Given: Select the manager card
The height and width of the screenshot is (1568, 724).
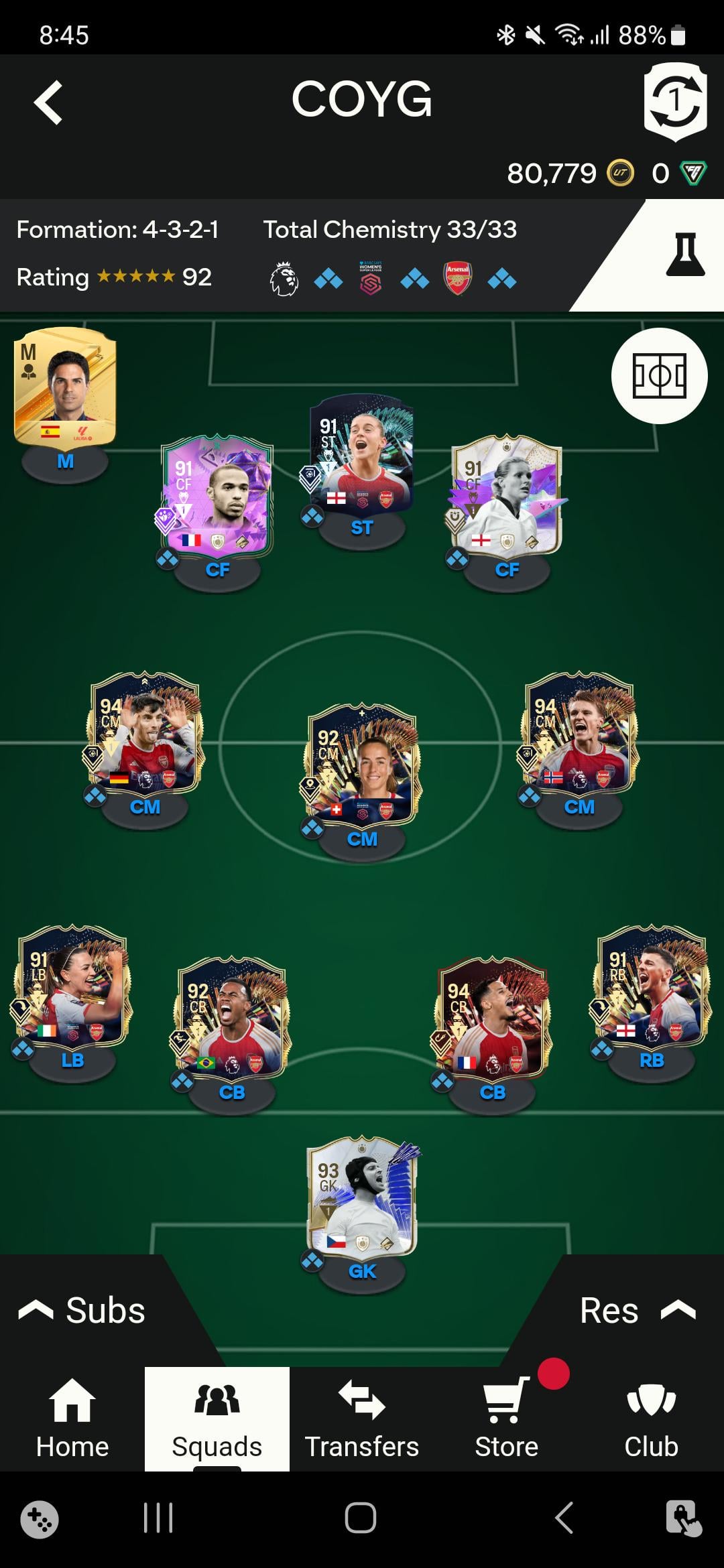Looking at the screenshot, I should tap(65, 387).
